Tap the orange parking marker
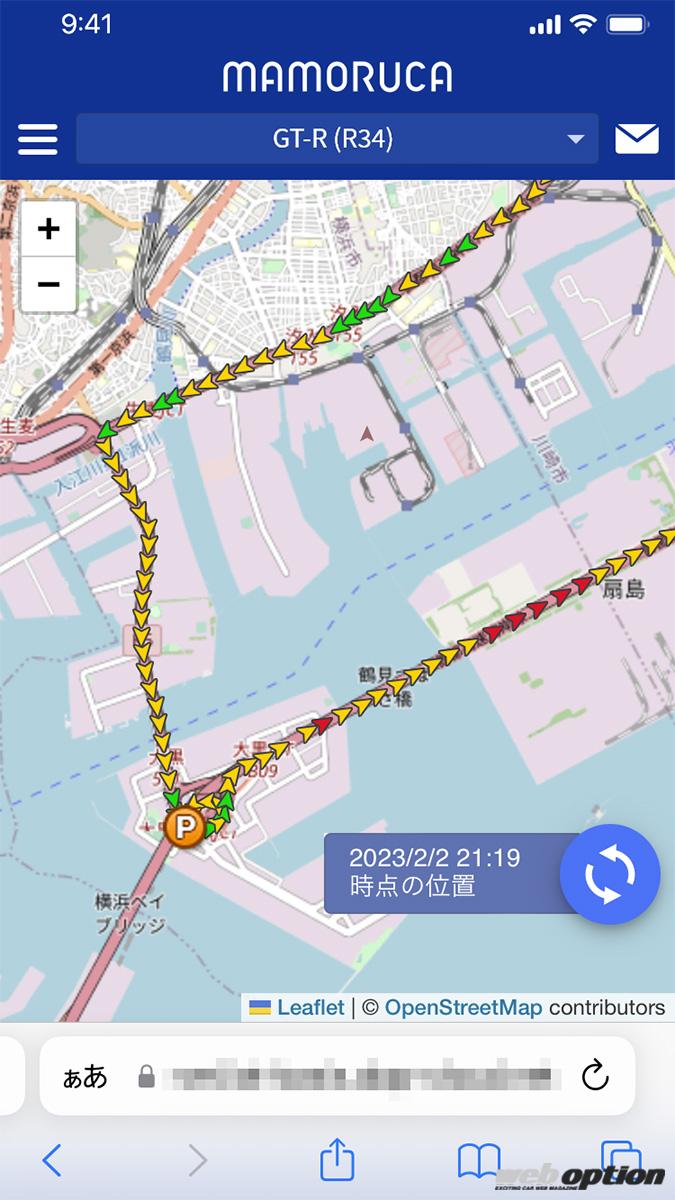Viewport: 675px width, 1200px height. [x=185, y=827]
